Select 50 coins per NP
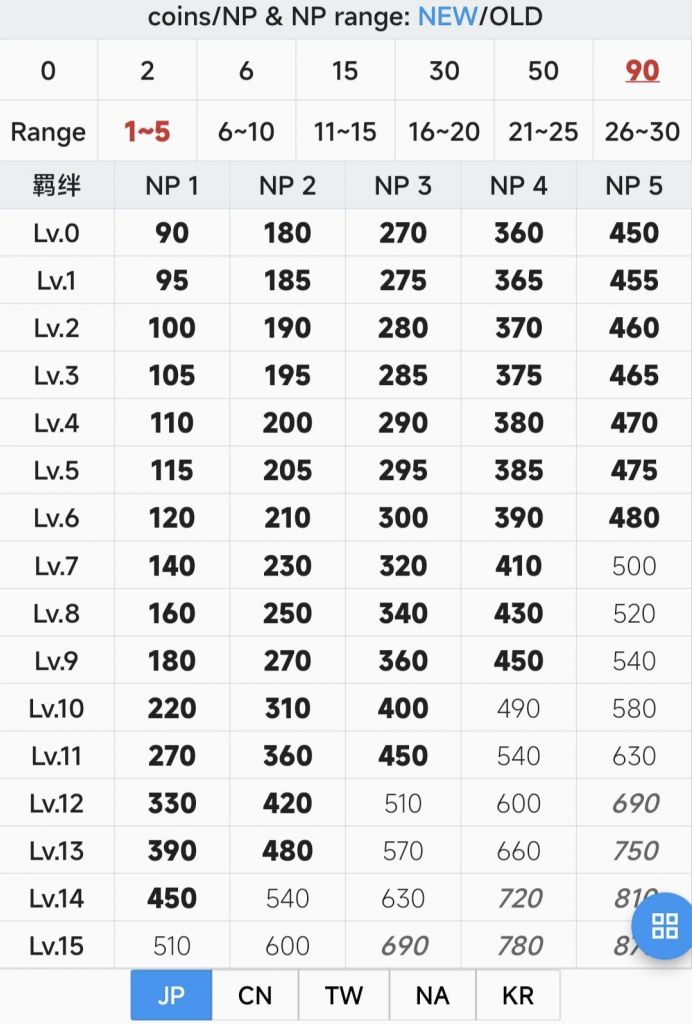This screenshot has width=692, height=1024. [543, 70]
